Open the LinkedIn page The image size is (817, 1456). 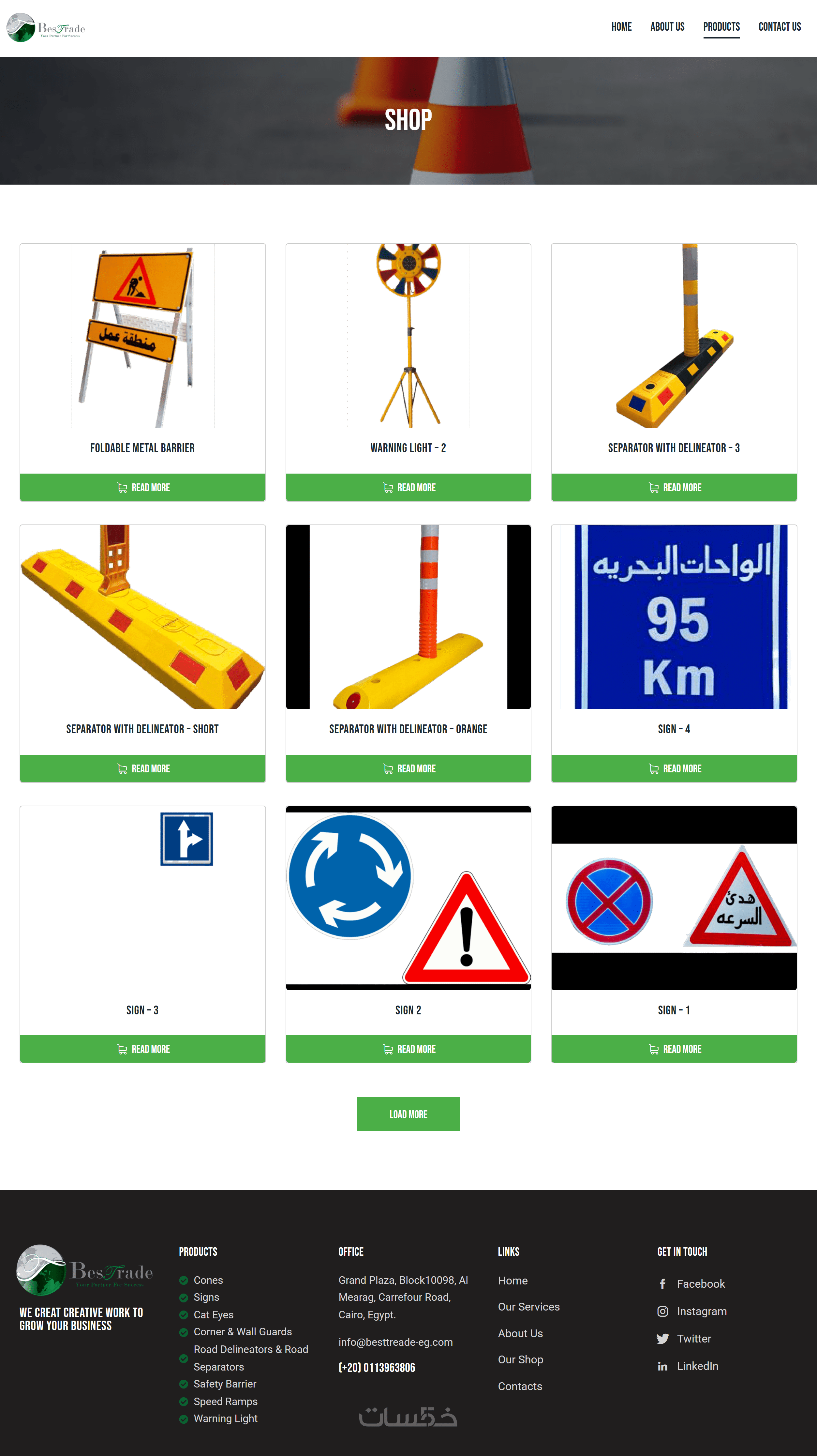(x=697, y=1366)
